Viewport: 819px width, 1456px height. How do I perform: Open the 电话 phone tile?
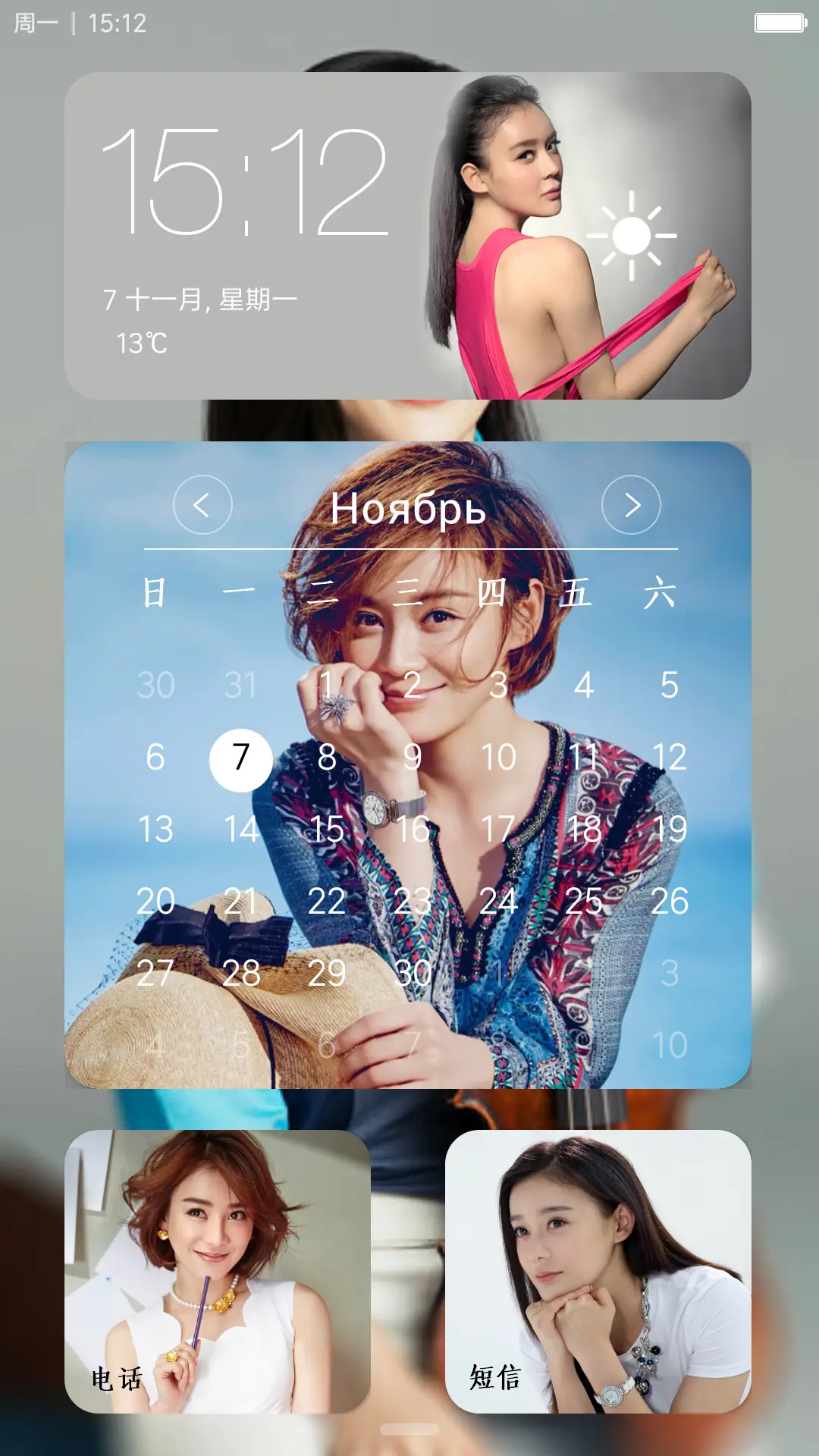[x=218, y=1271]
